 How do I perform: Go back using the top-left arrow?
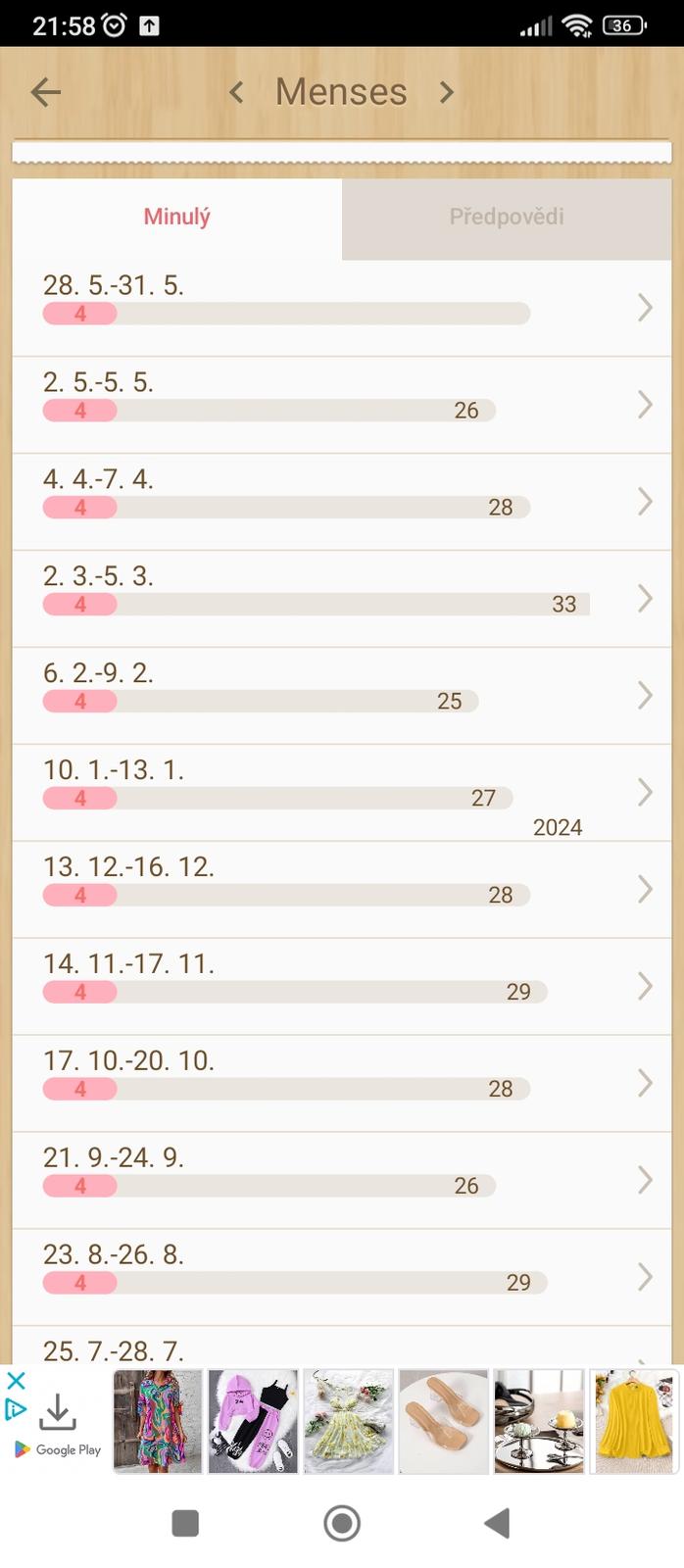point(45,92)
